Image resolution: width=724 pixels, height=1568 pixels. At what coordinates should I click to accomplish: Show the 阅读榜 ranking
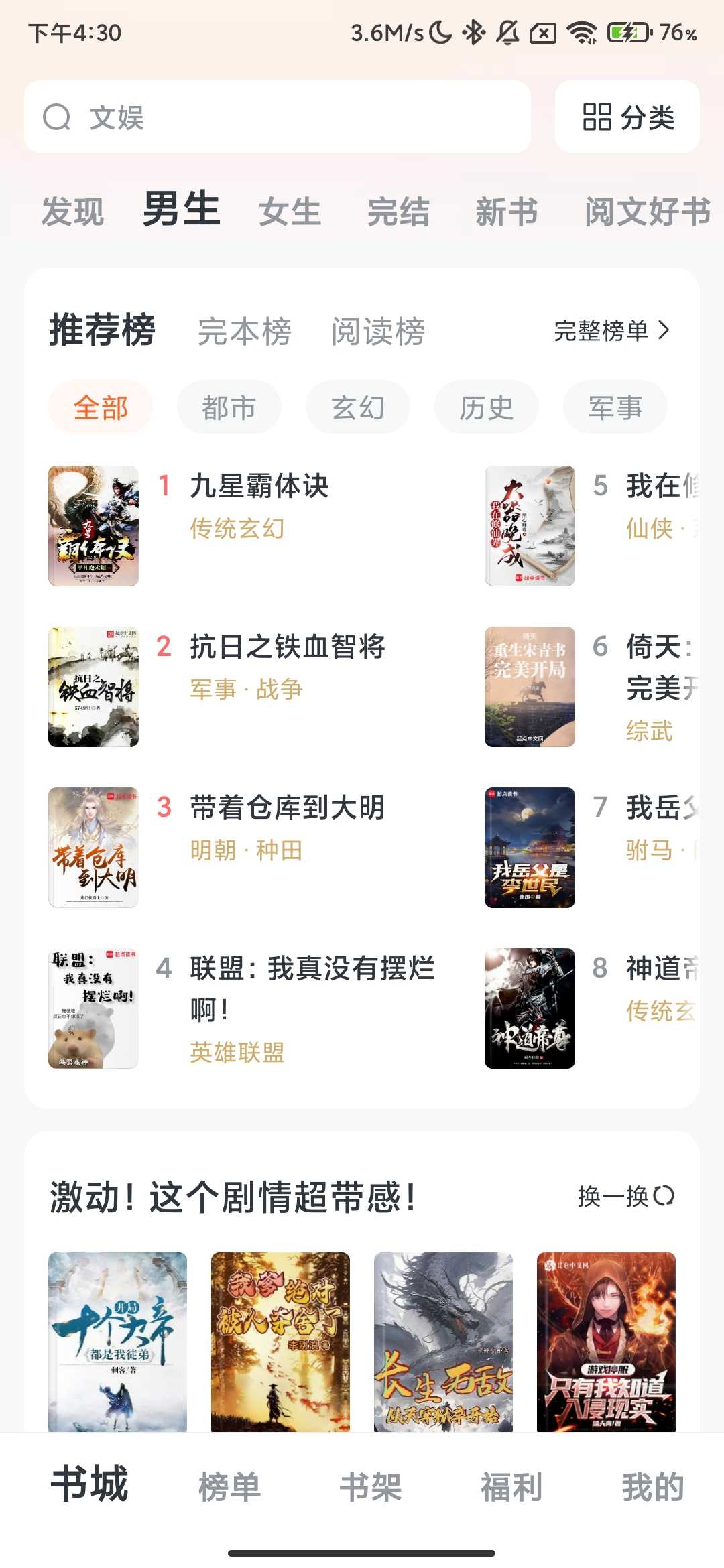pyautogui.click(x=378, y=331)
